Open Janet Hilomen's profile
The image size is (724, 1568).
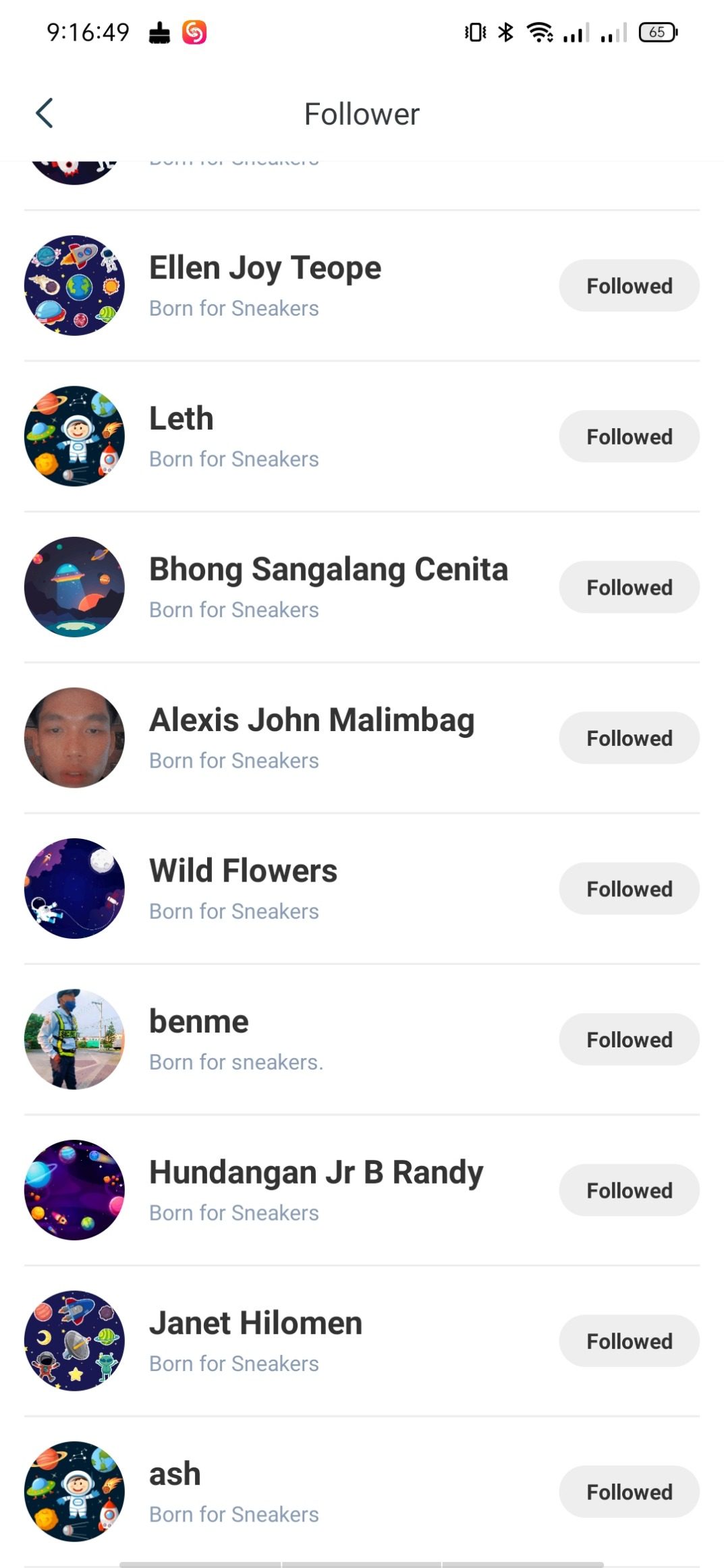pyautogui.click(x=255, y=1323)
